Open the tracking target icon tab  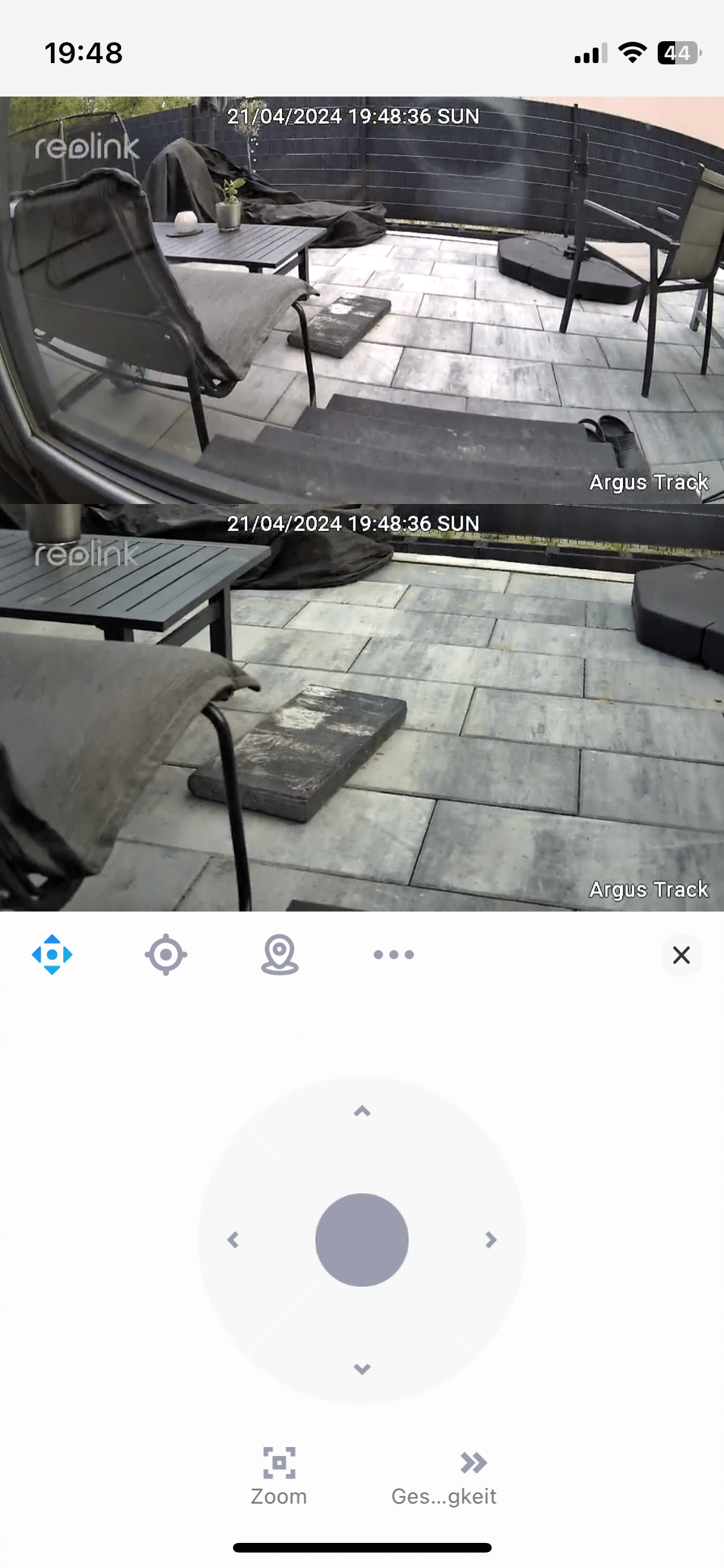[166, 954]
